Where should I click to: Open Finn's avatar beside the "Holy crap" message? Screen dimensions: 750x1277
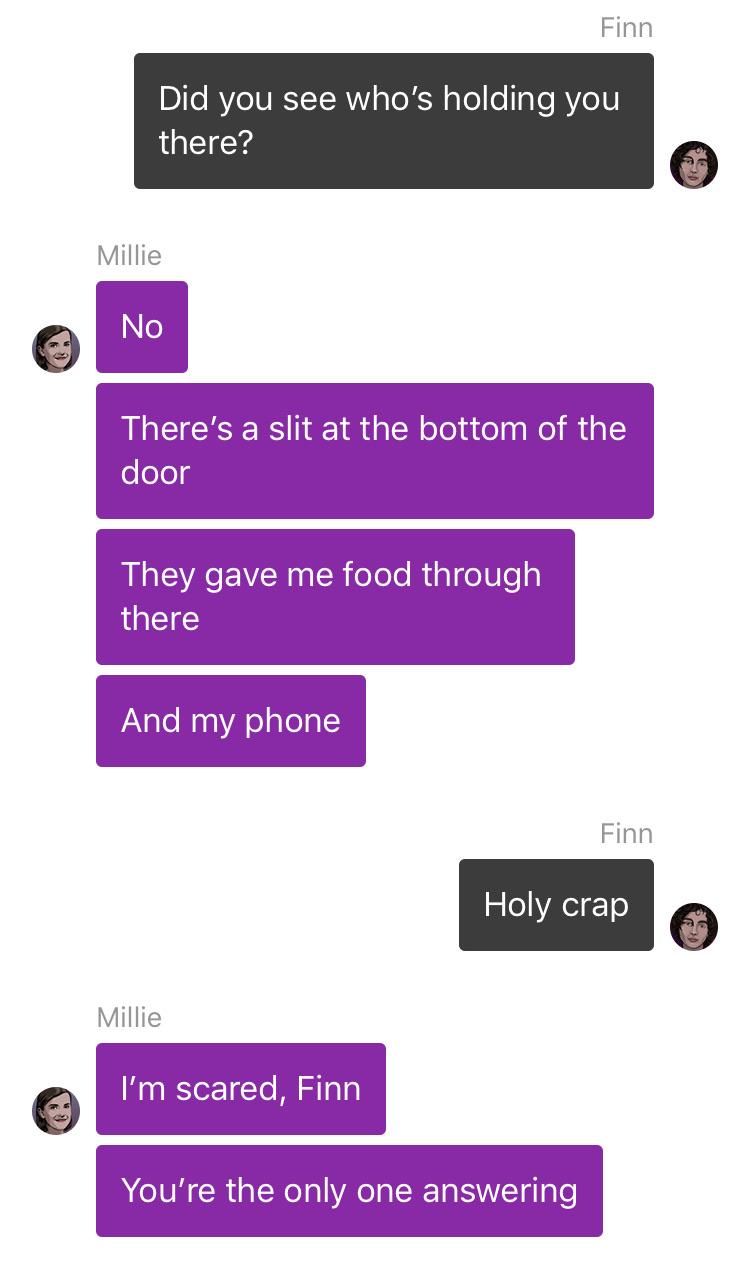click(694, 927)
